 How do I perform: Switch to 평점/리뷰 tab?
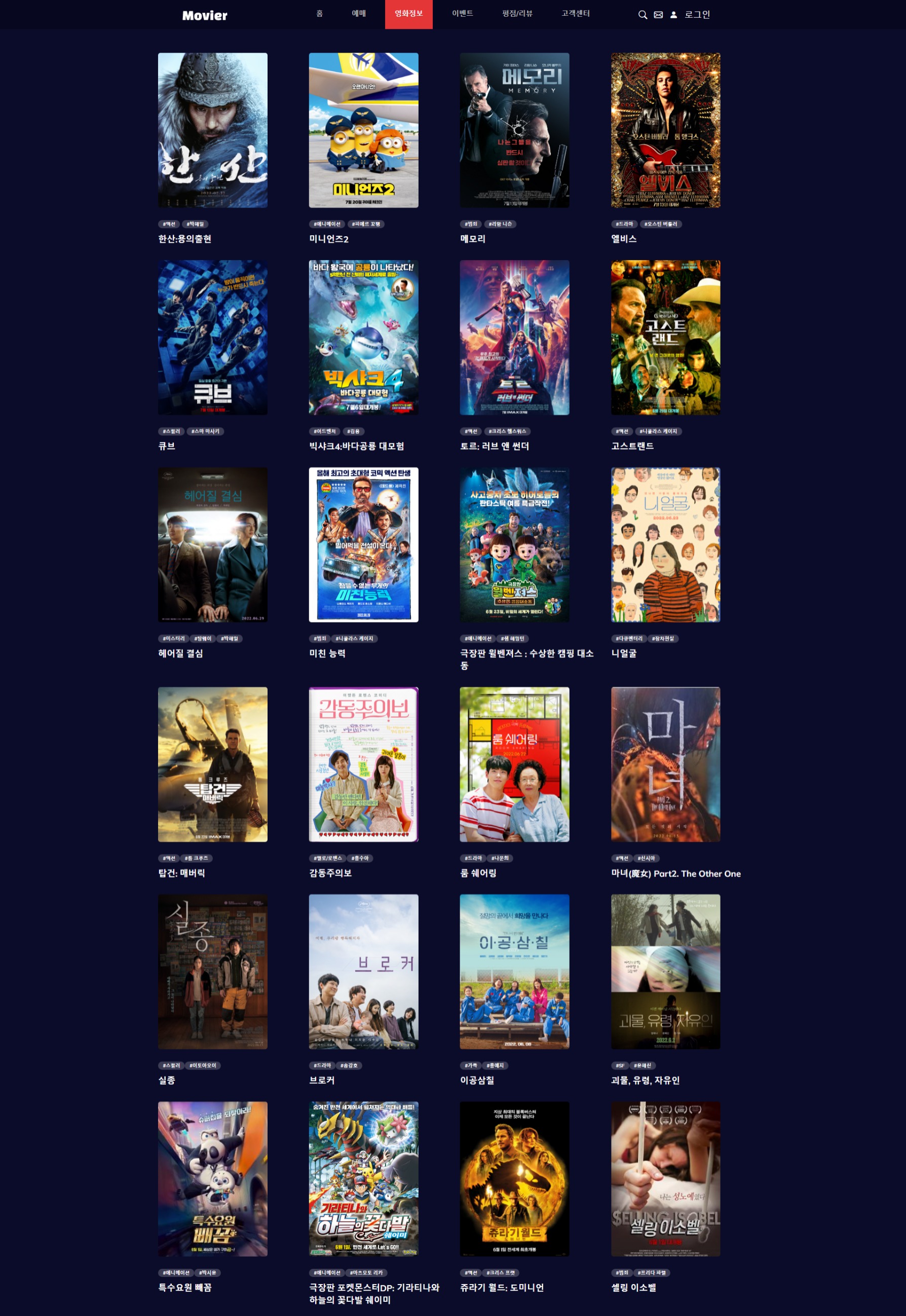516,14
